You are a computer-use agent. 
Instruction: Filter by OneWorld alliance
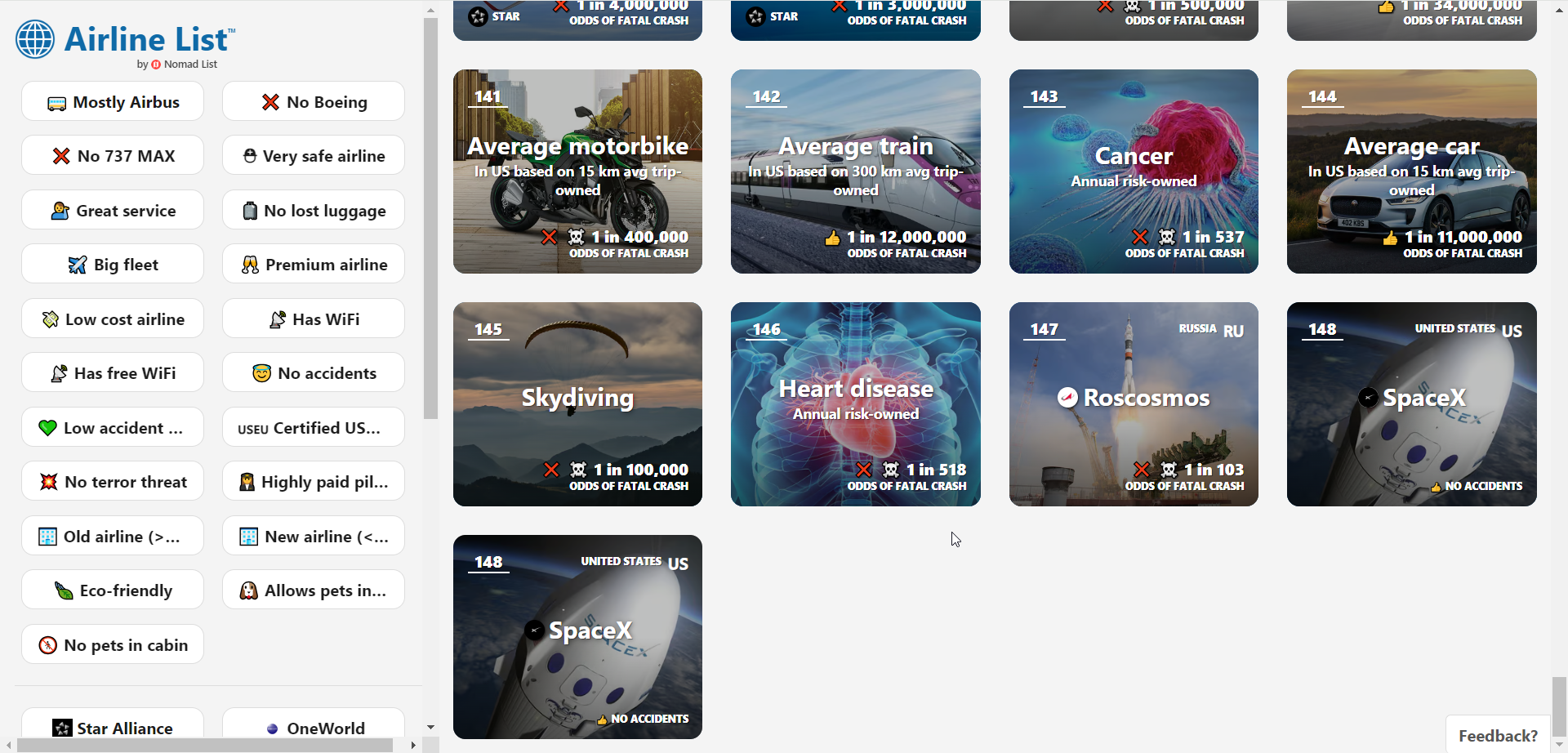coord(314,727)
